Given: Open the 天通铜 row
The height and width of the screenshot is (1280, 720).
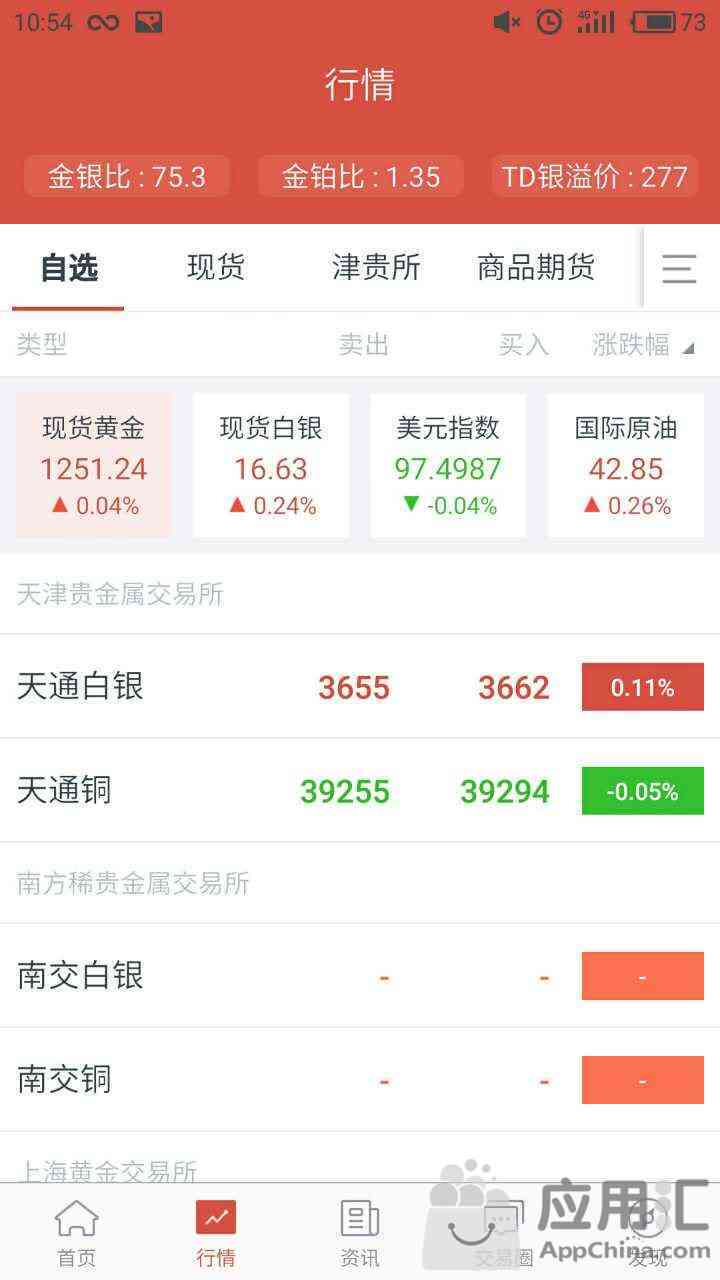Looking at the screenshot, I should 360,791.
